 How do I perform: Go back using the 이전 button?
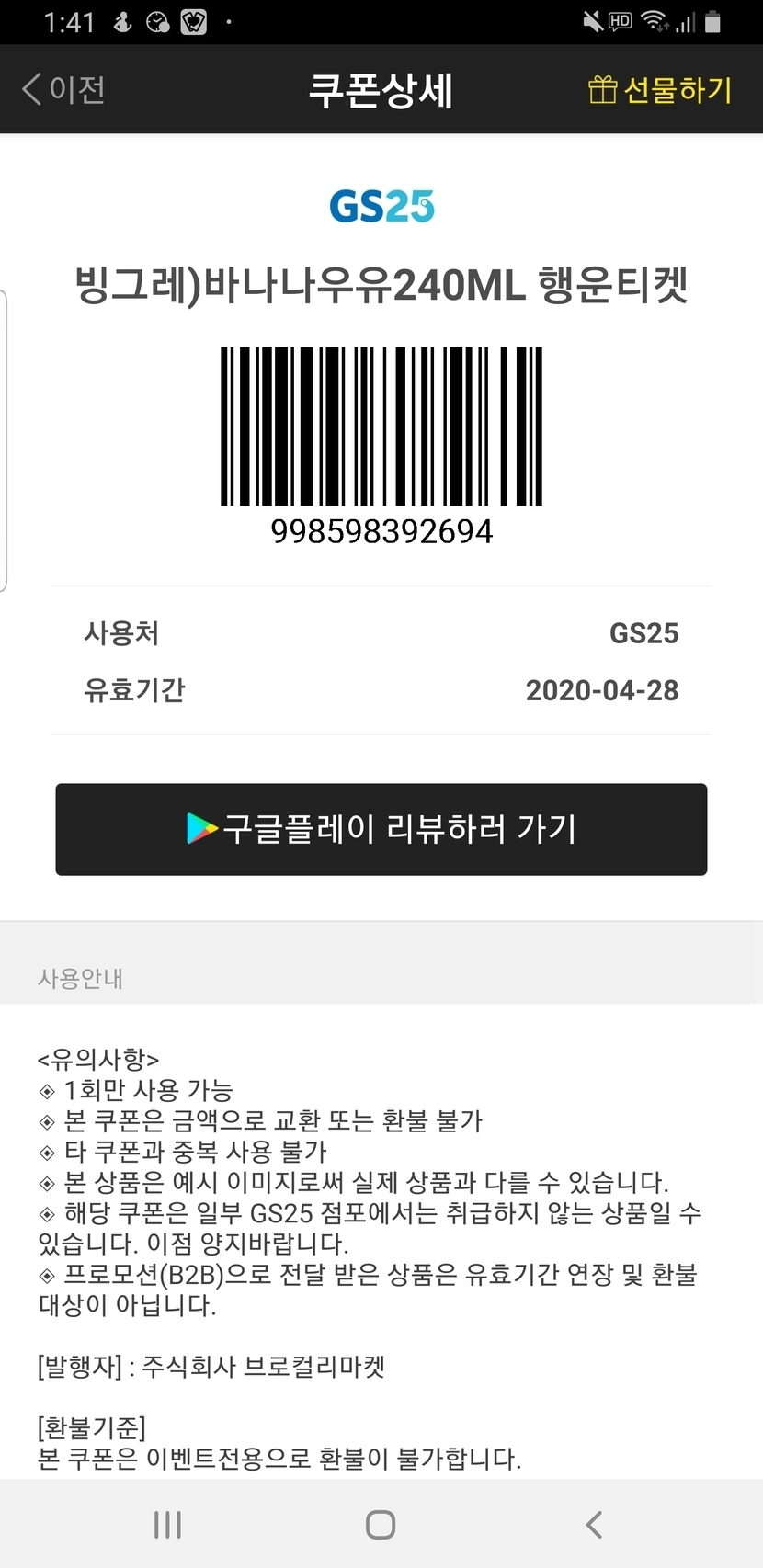(63, 89)
